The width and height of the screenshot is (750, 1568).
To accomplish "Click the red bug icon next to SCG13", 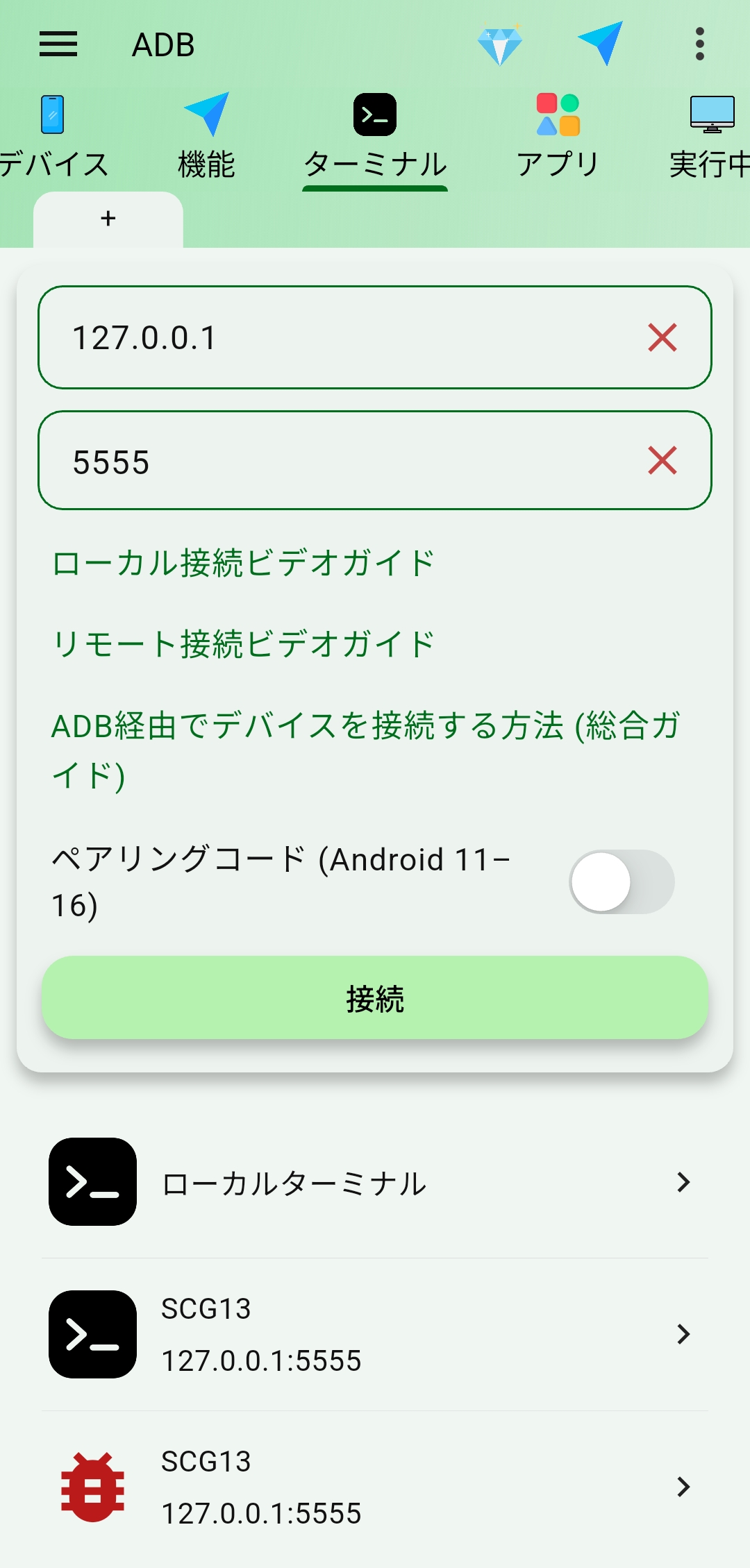I will coord(92,1485).
